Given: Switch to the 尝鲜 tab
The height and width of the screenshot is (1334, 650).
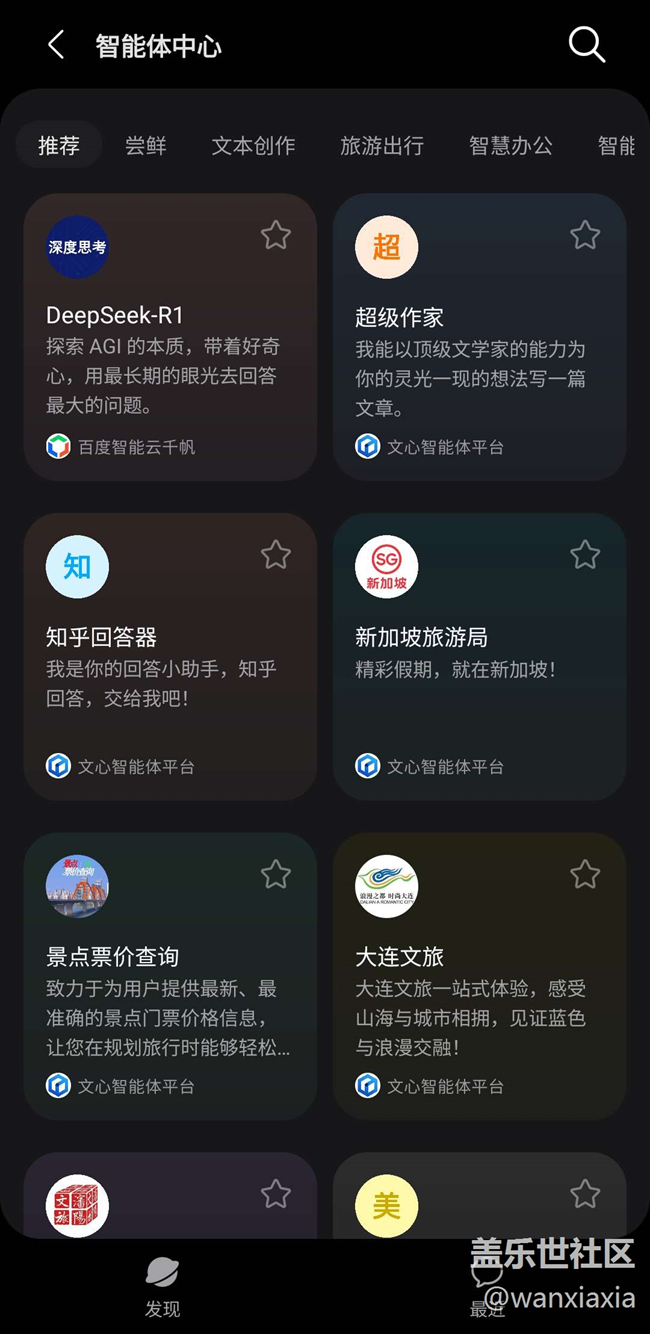Looking at the screenshot, I should coord(146,146).
